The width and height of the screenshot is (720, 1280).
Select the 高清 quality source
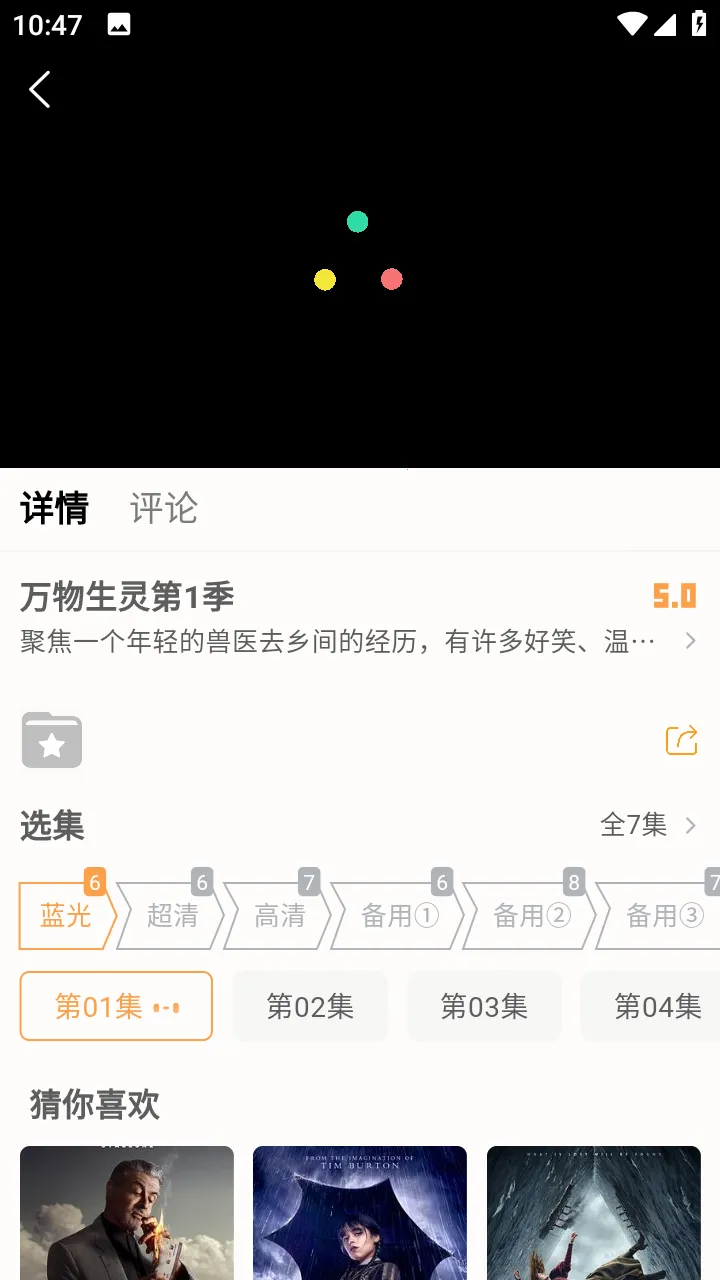coord(279,915)
